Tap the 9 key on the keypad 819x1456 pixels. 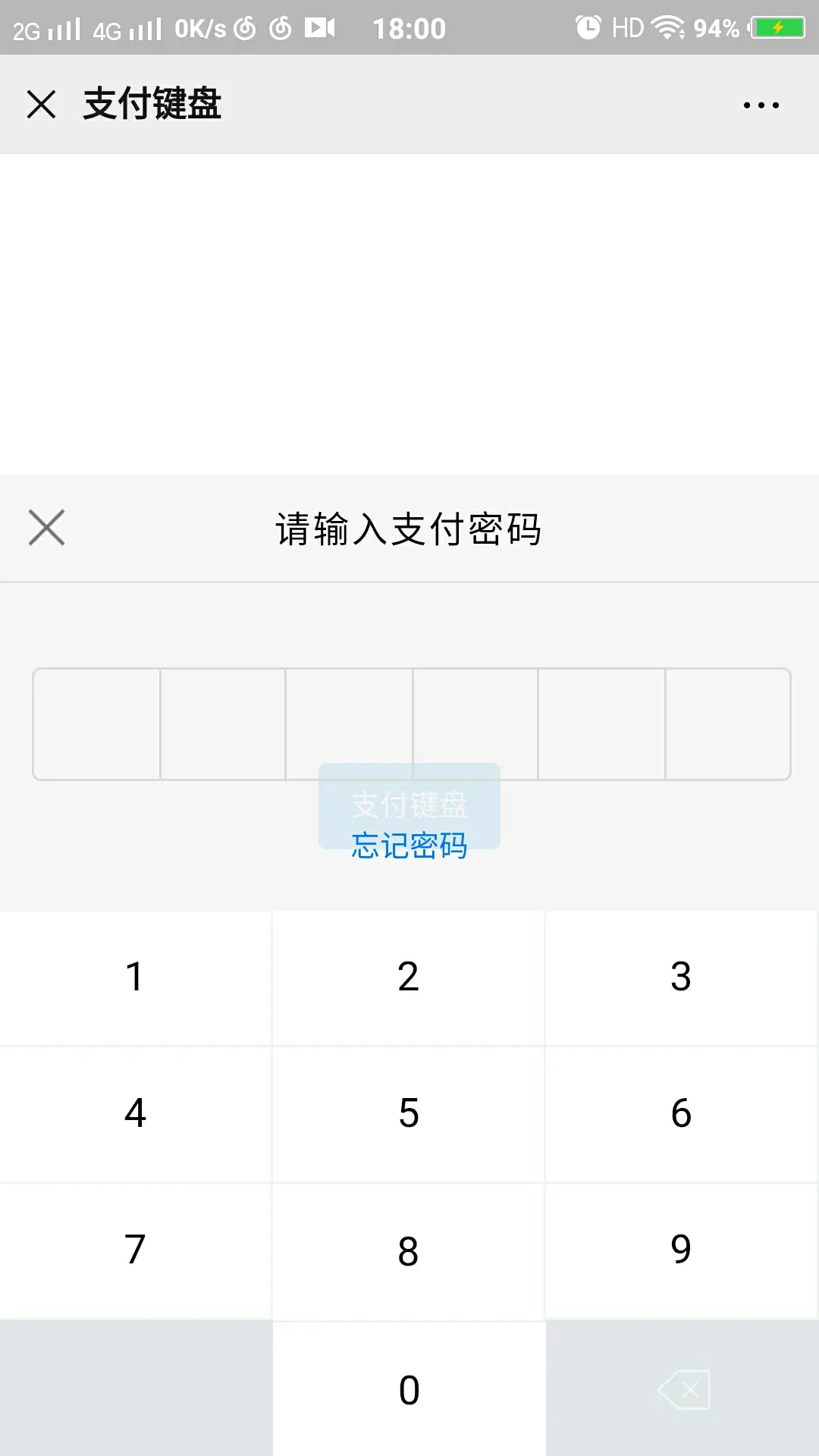[x=681, y=1250]
